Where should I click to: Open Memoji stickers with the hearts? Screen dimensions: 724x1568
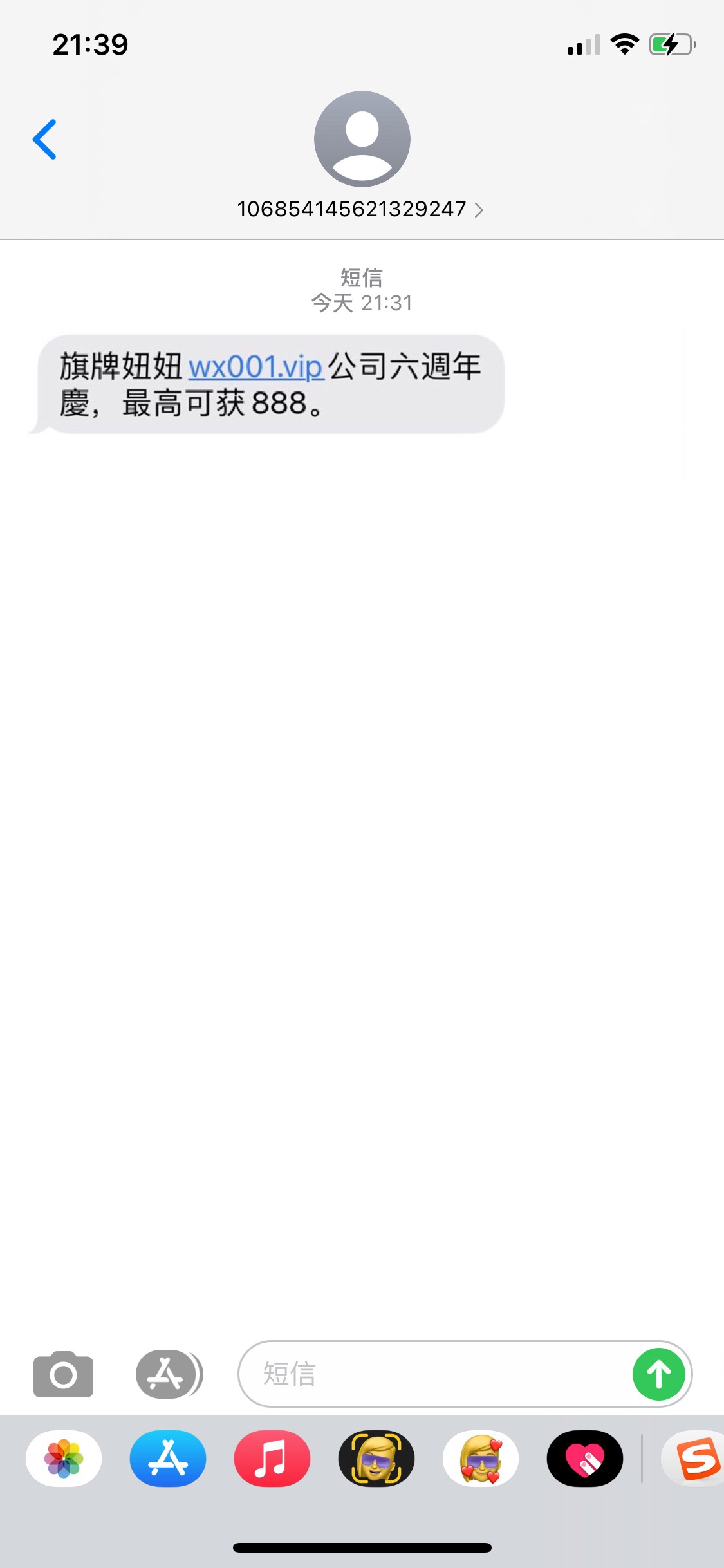click(x=481, y=1459)
